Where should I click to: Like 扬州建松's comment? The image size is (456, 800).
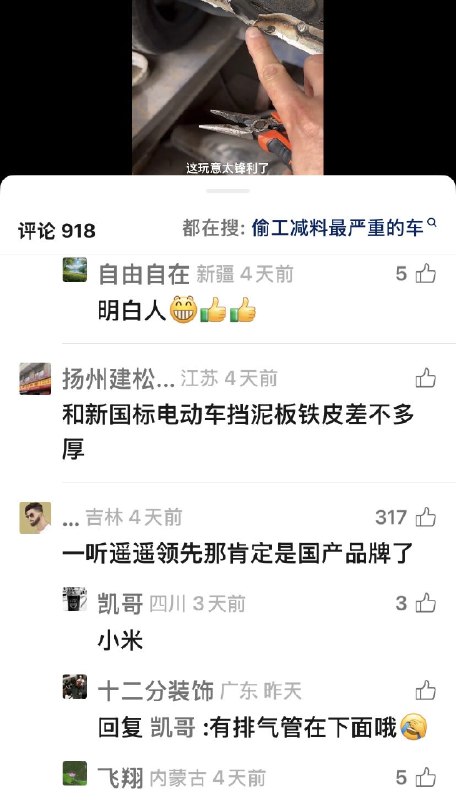coord(425,378)
